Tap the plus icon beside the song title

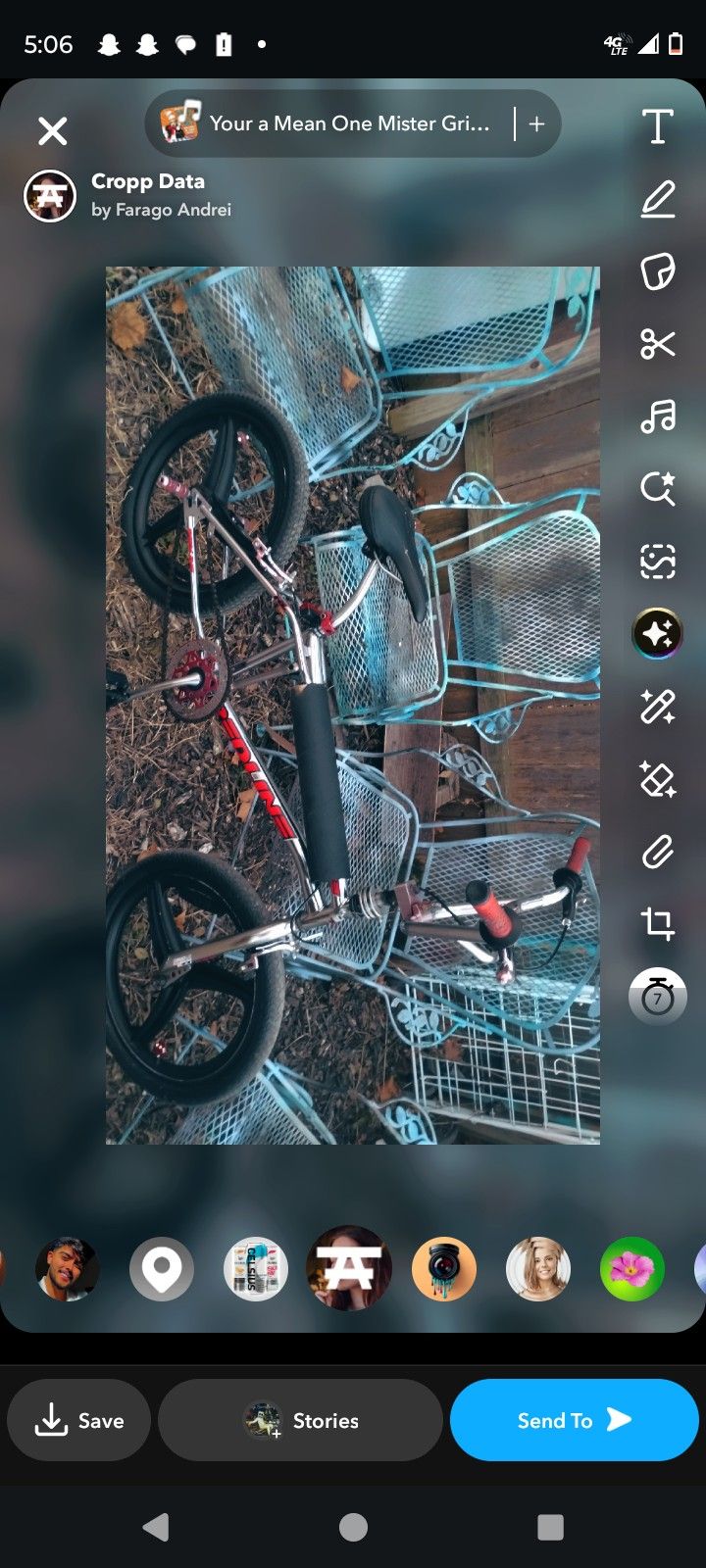[x=536, y=123]
